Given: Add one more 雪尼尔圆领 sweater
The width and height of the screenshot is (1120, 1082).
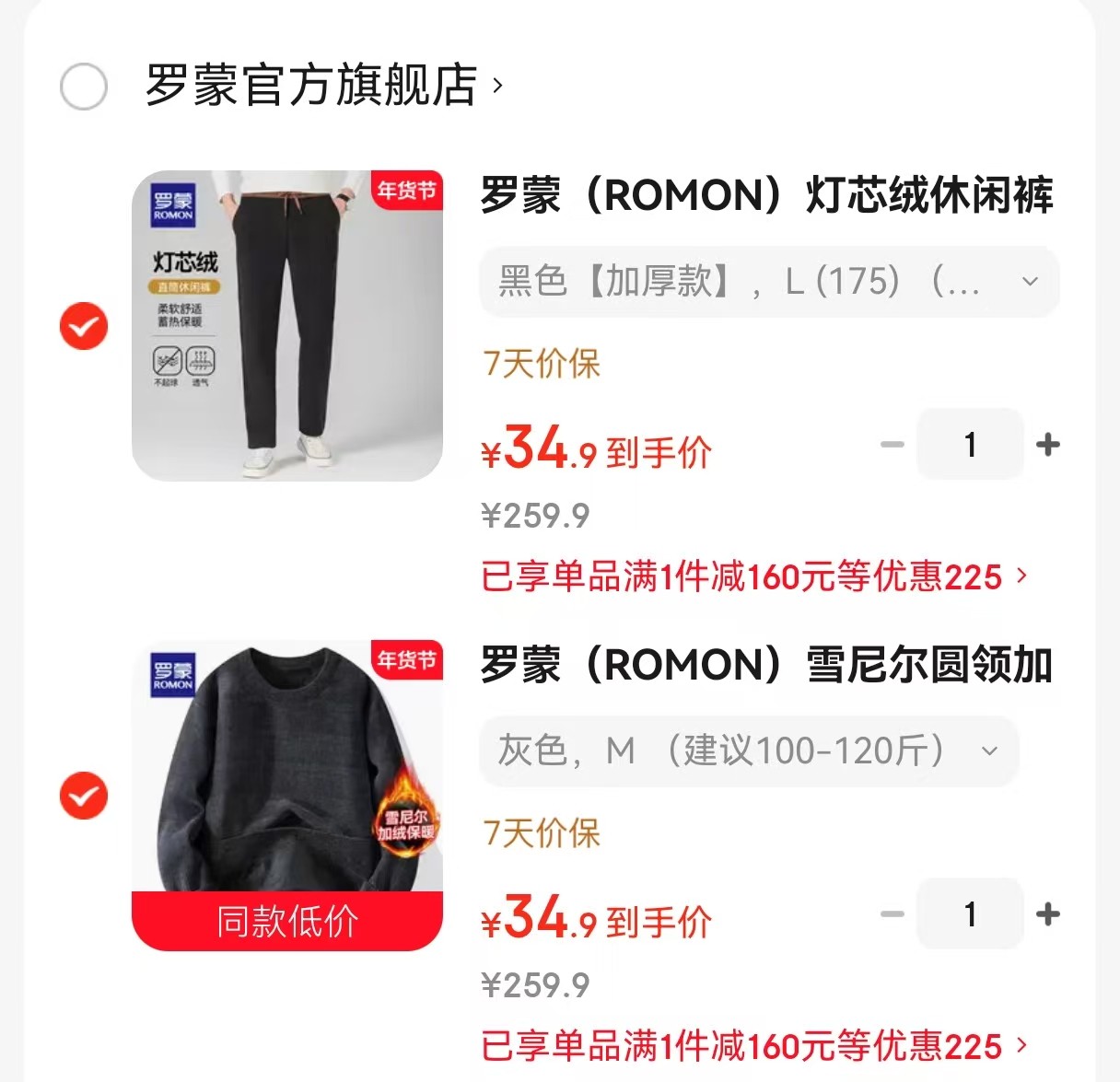Looking at the screenshot, I should (x=1047, y=914).
